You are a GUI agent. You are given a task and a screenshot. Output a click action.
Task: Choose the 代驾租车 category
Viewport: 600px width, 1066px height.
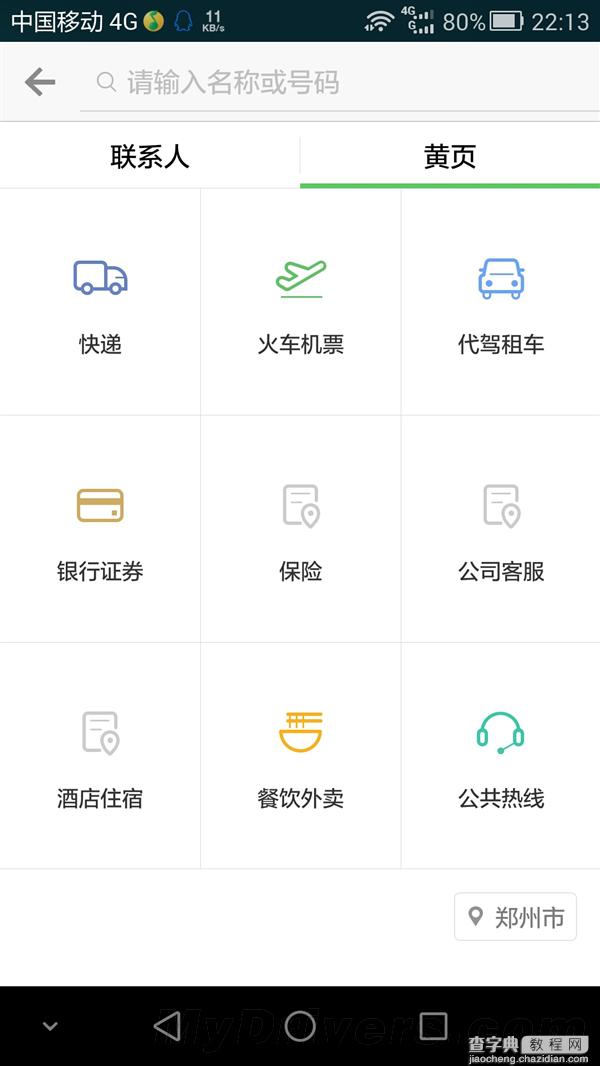[501, 302]
